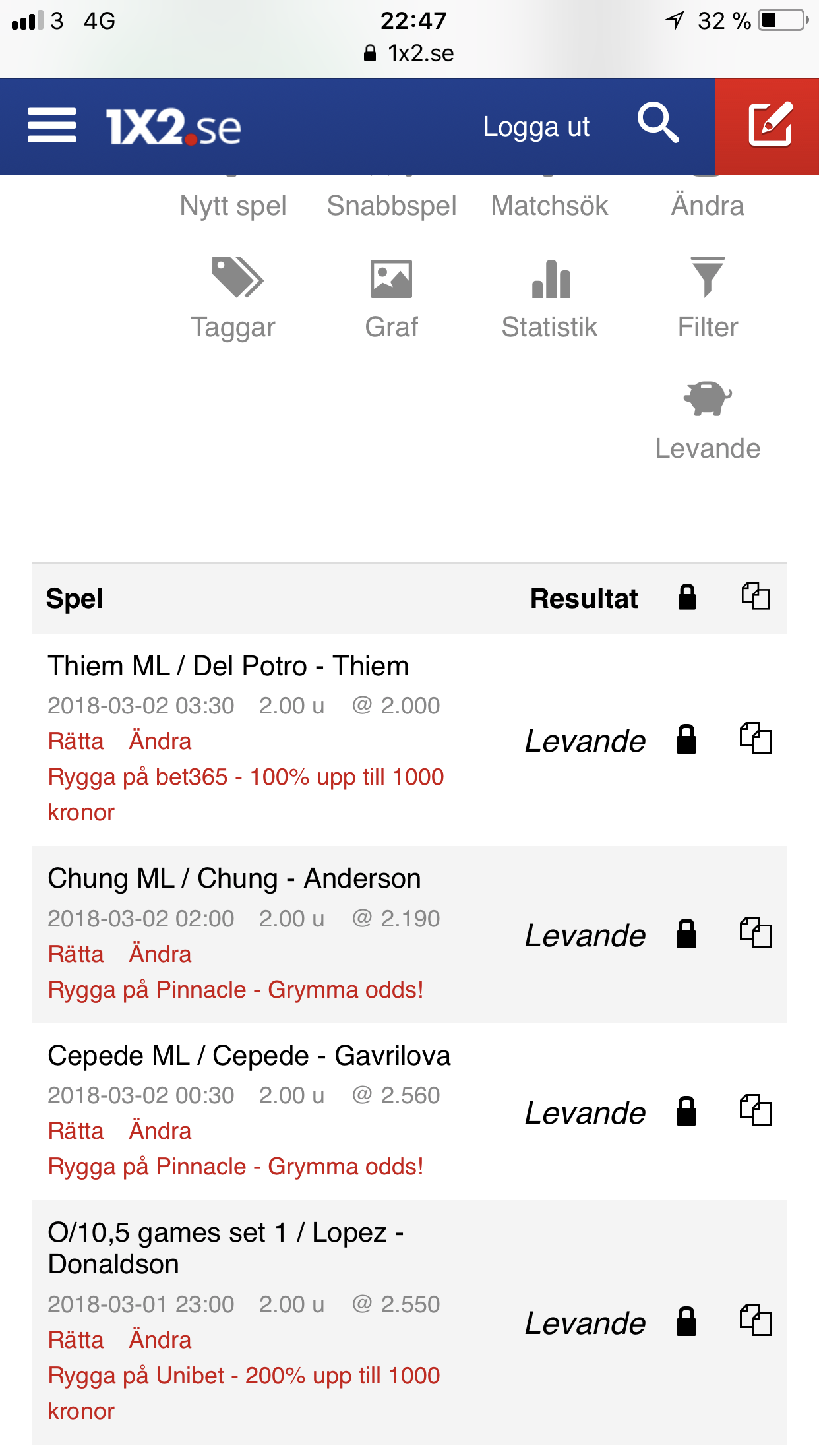Open the Filter option
The width and height of the screenshot is (819, 1456).
coord(708,299)
